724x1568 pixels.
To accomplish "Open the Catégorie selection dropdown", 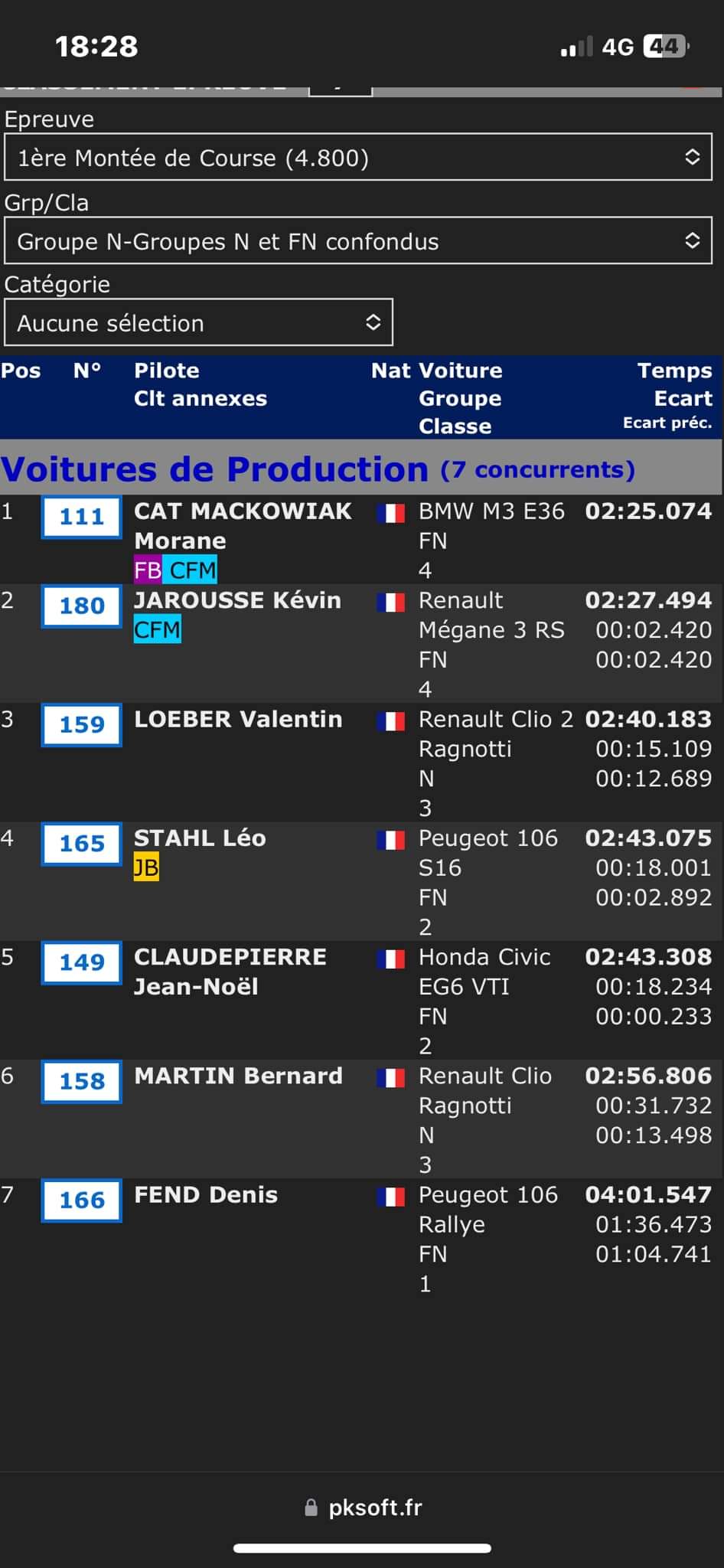I will [198, 323].
